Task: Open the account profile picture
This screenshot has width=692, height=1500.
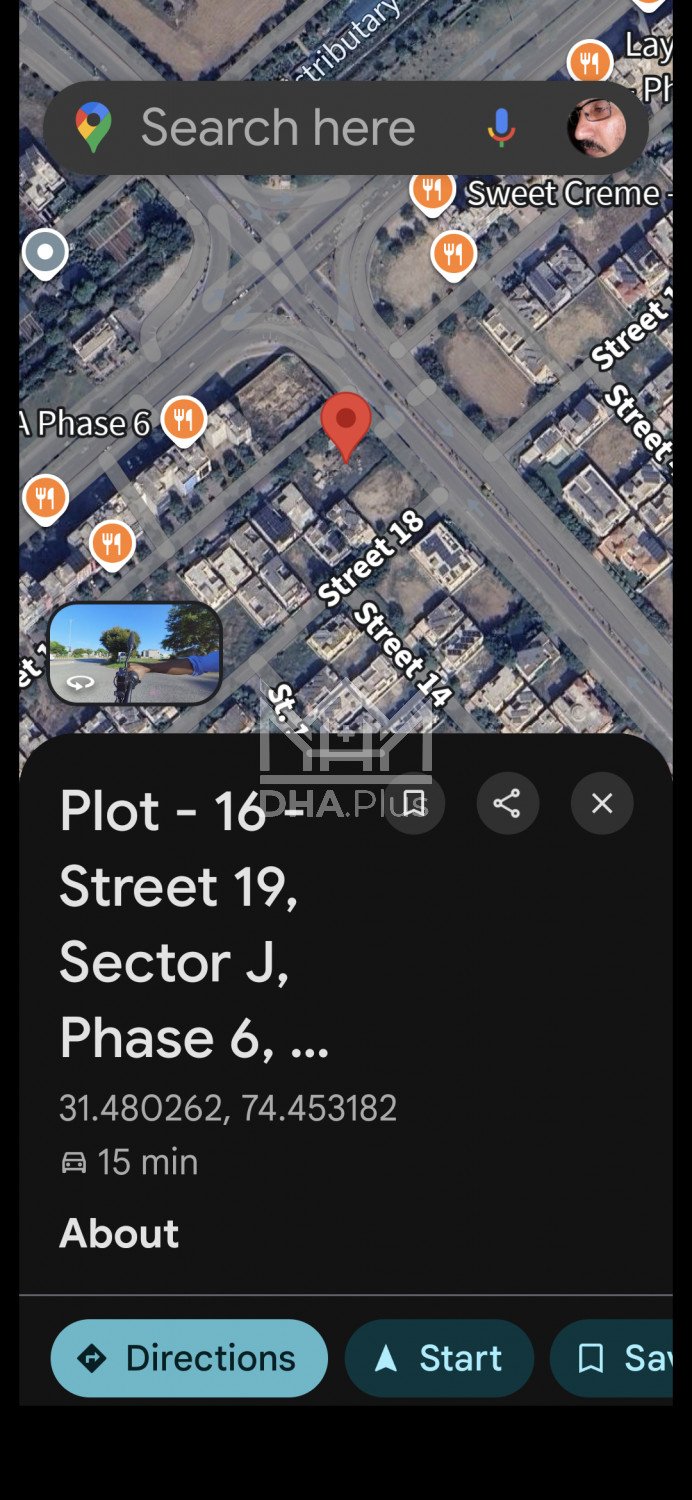Action: click(596, 128)
